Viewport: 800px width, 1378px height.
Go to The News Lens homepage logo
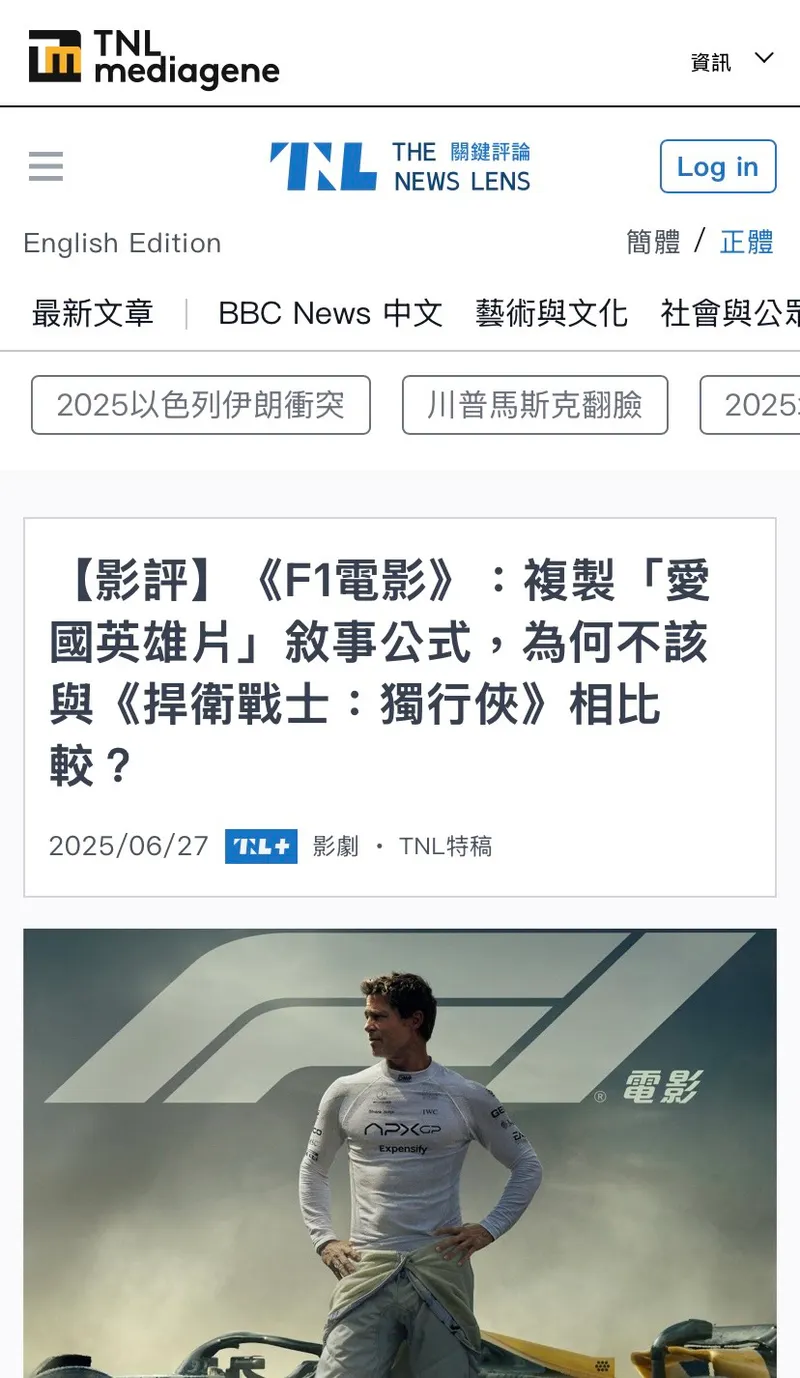(x=400, y=166)
